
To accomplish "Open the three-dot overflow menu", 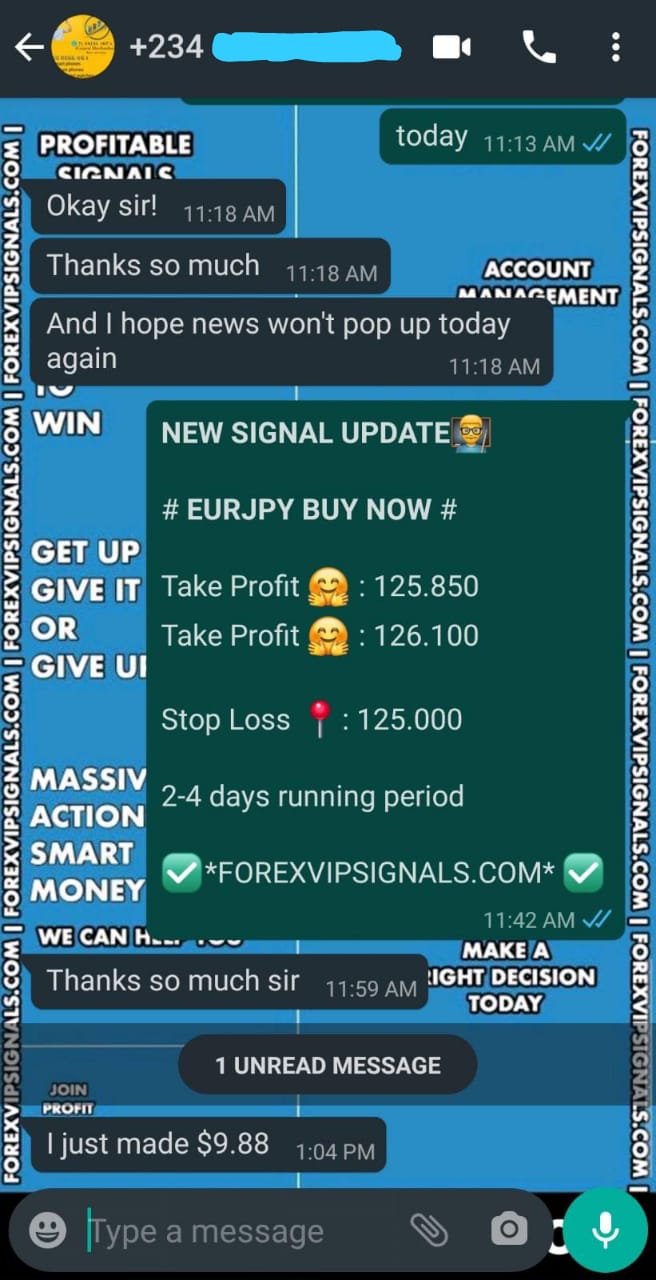I will pyautogui.click(x=615, y=47).
